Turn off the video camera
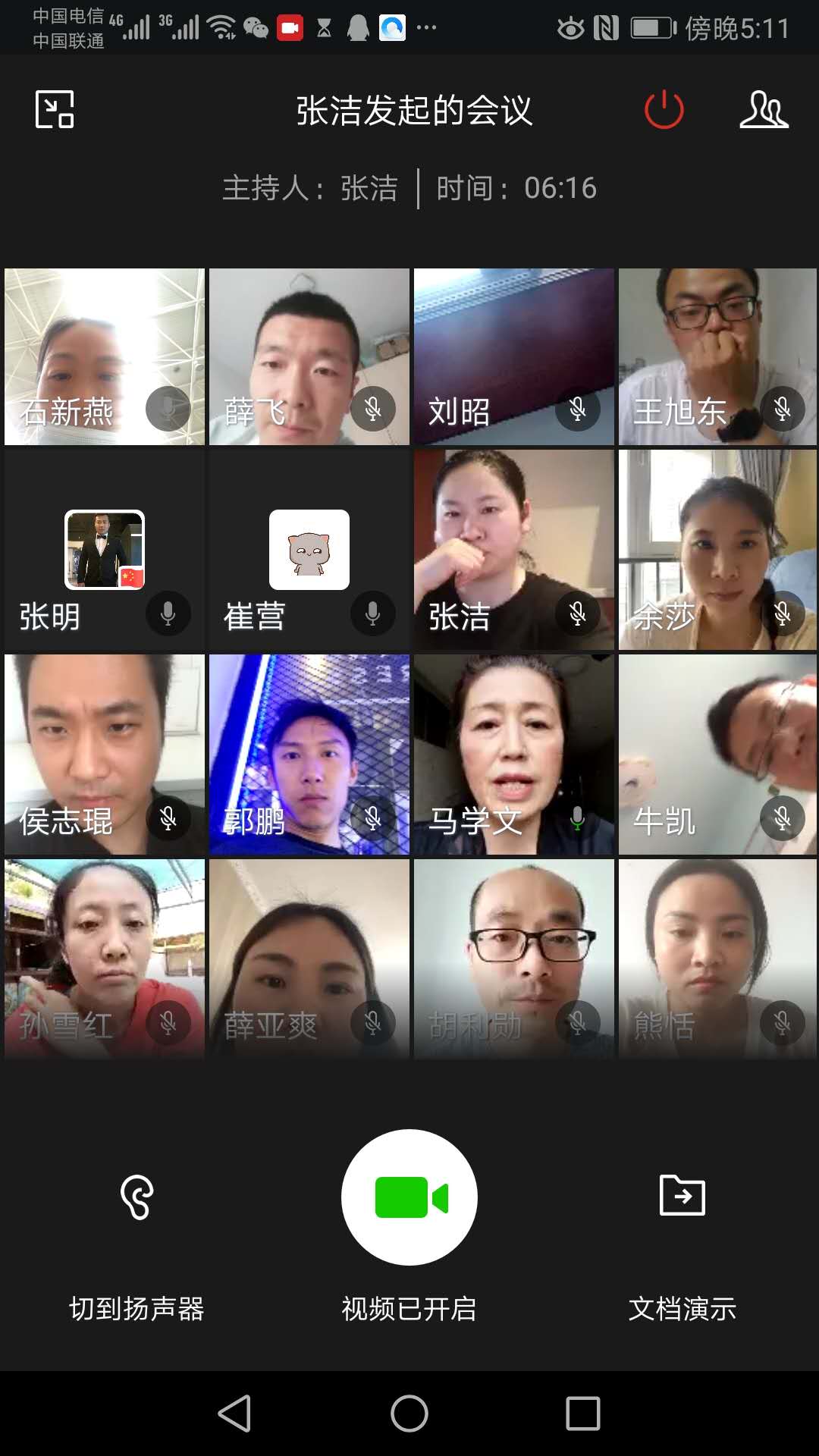 pos(409,1197)
